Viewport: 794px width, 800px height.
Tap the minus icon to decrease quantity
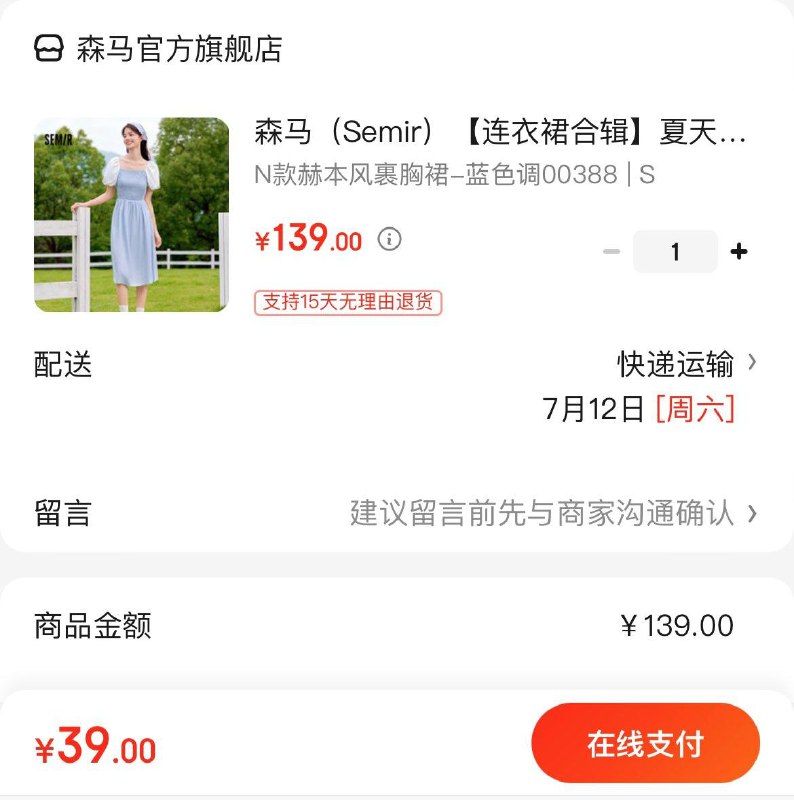coord(613,252)
